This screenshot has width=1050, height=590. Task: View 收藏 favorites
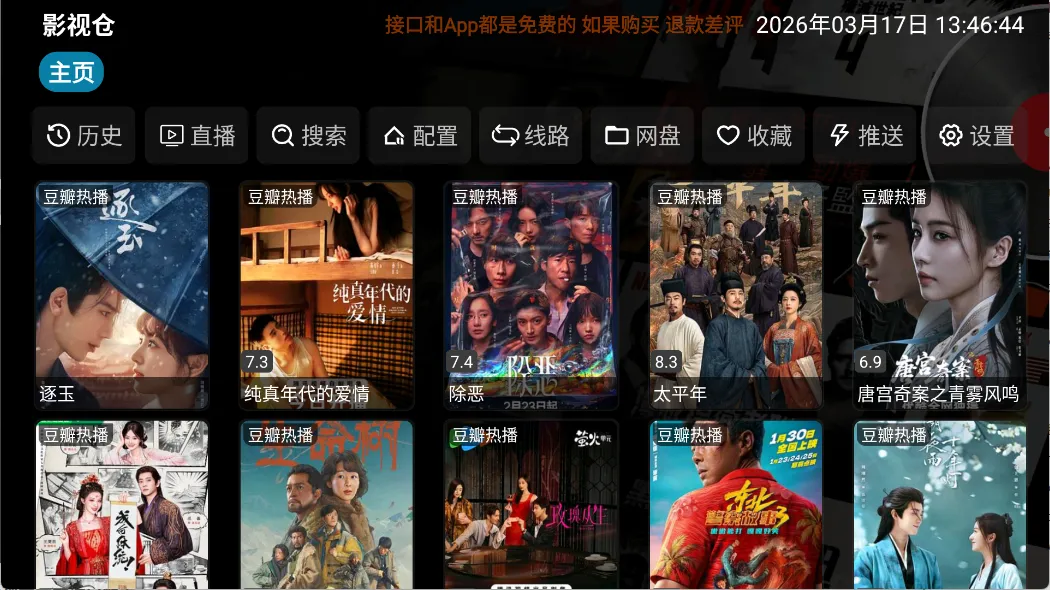[x=754, y=136]
